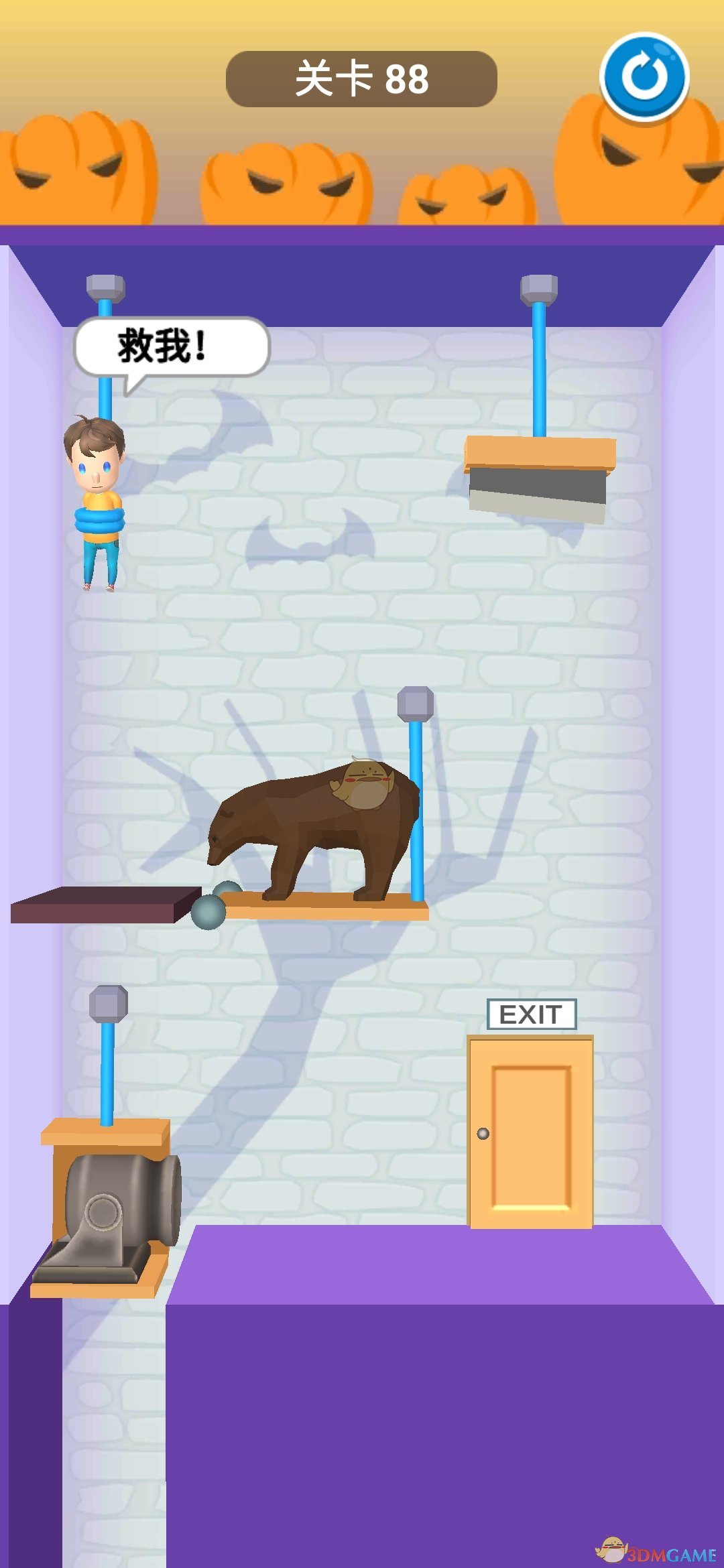The image size is (724, 1568).
Task: Pull the pin above the cannon
Action: pyautogui.click(x=108, y=1004)
